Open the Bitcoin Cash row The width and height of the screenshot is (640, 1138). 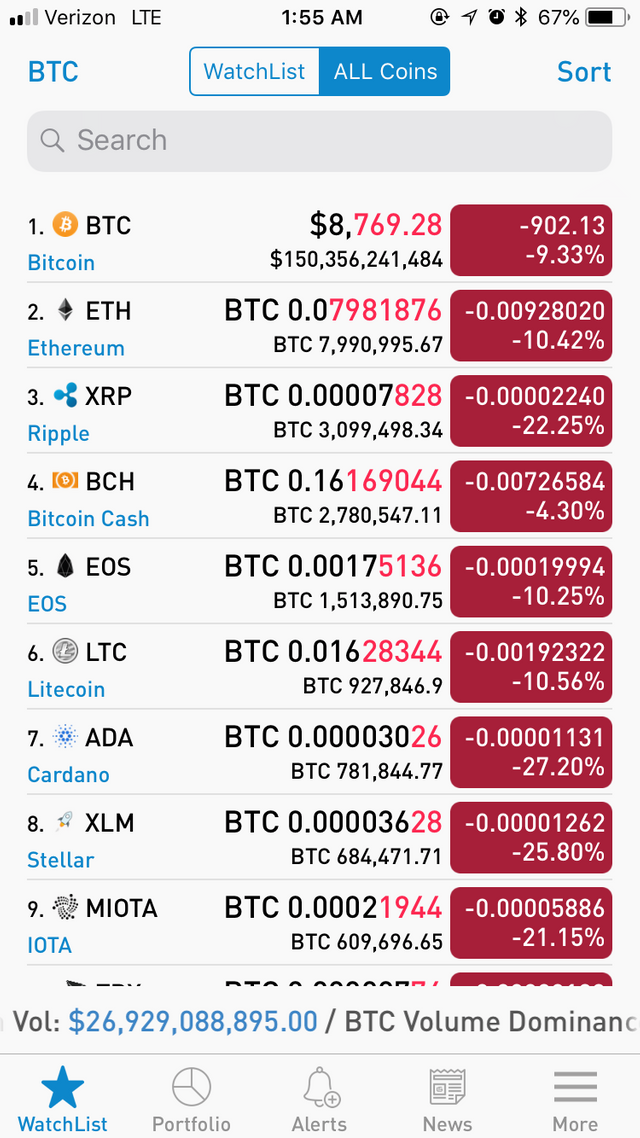click(230, 497)
